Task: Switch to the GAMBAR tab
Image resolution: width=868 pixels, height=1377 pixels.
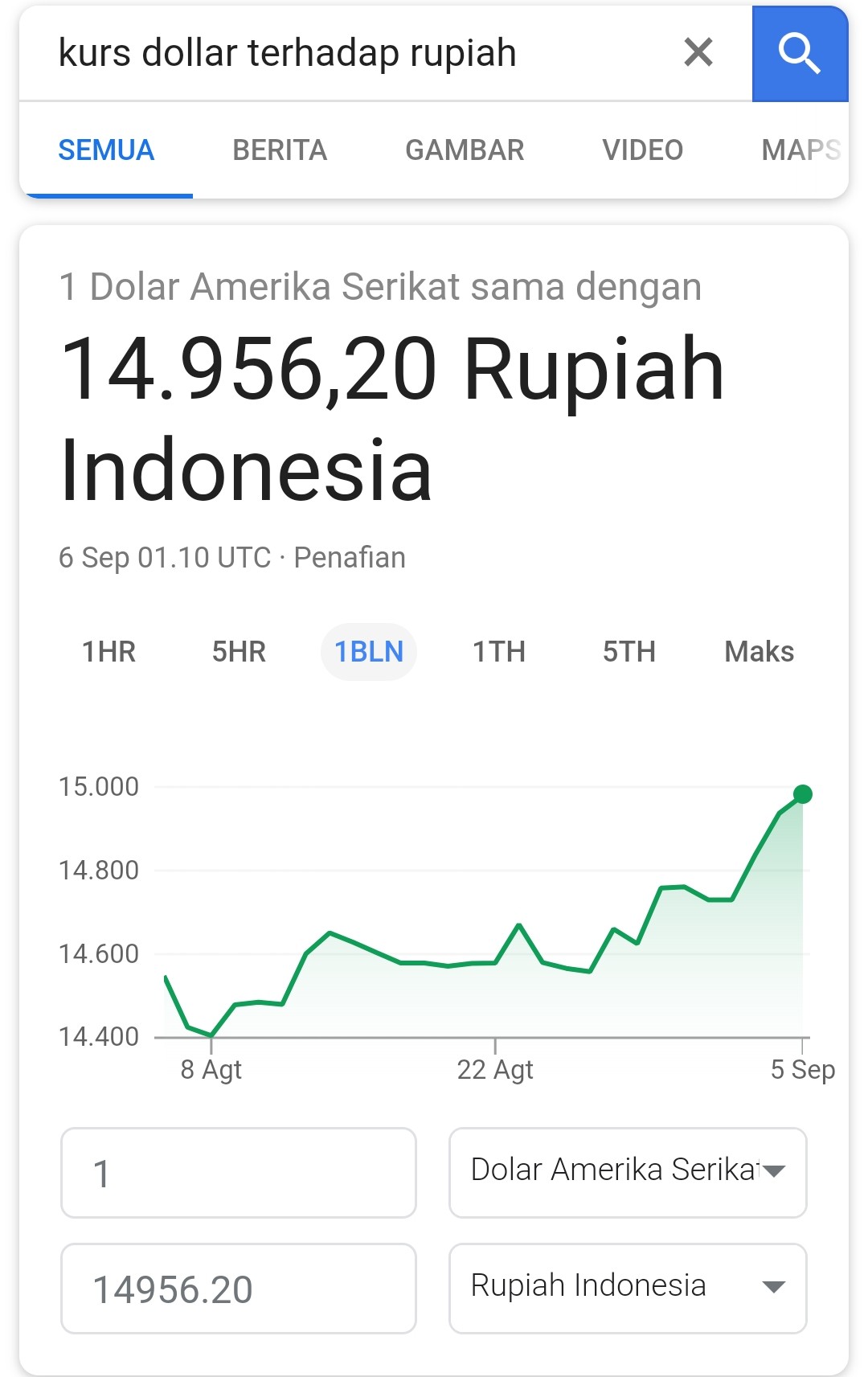Action: point(465,150)
